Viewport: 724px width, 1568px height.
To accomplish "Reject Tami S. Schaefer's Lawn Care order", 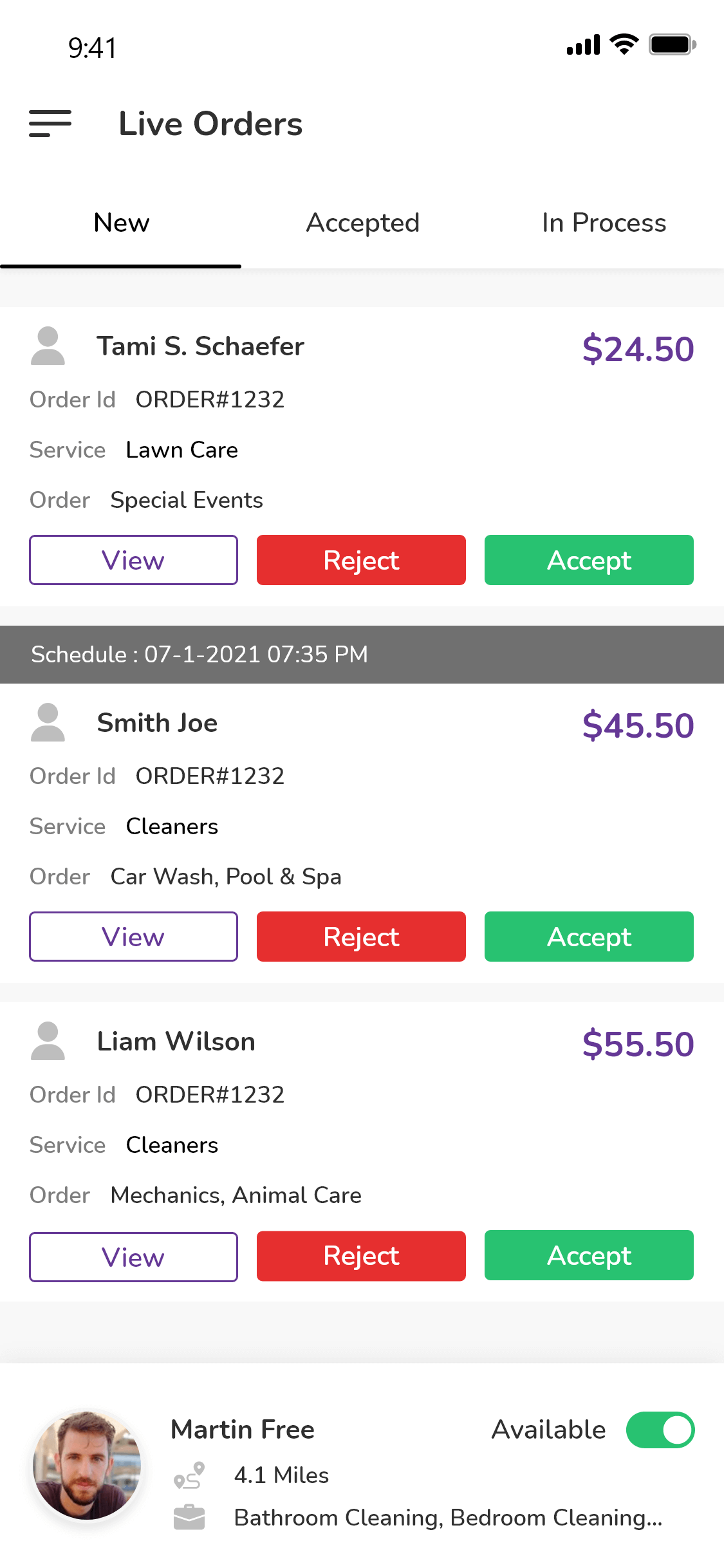I will pos(361,560).
